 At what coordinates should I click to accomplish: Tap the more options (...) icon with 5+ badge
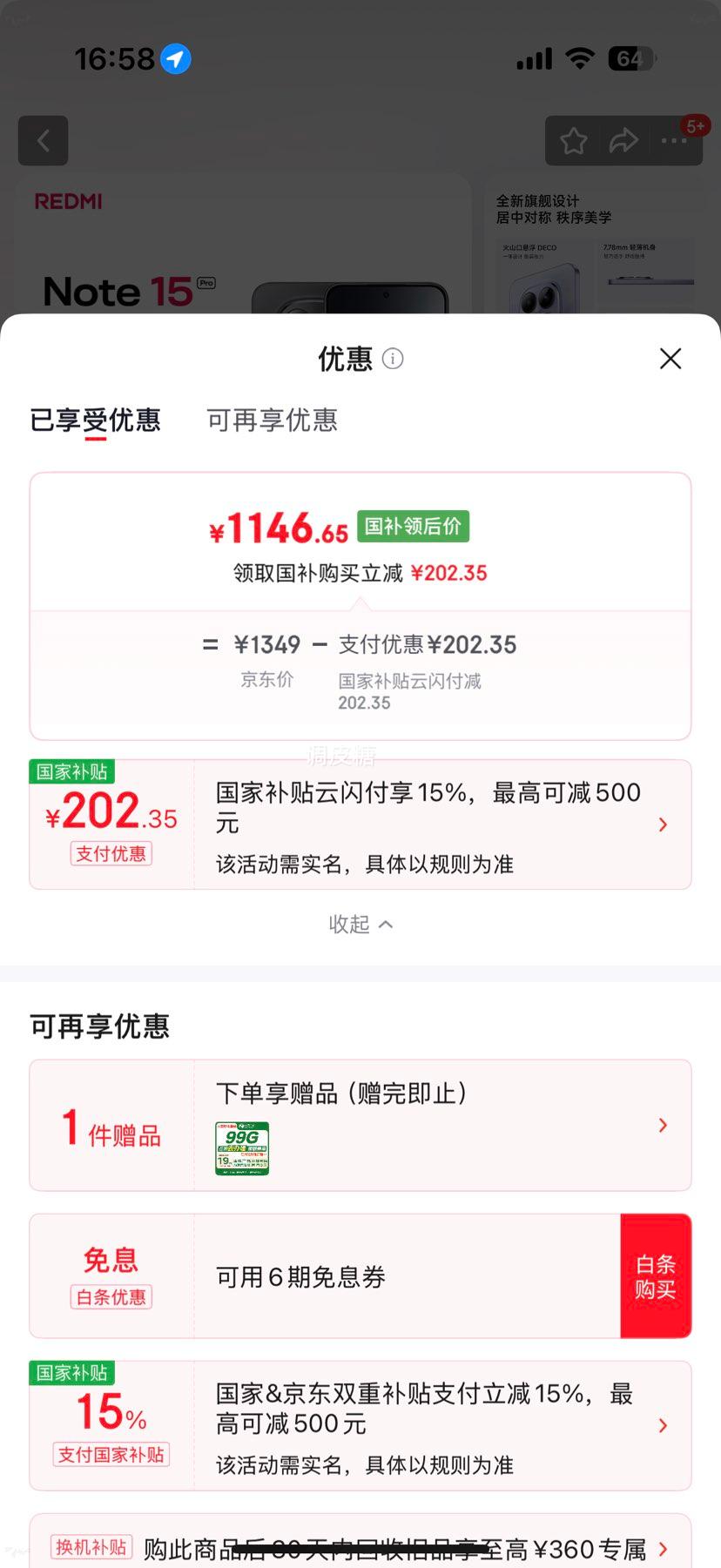pos(674,140)
